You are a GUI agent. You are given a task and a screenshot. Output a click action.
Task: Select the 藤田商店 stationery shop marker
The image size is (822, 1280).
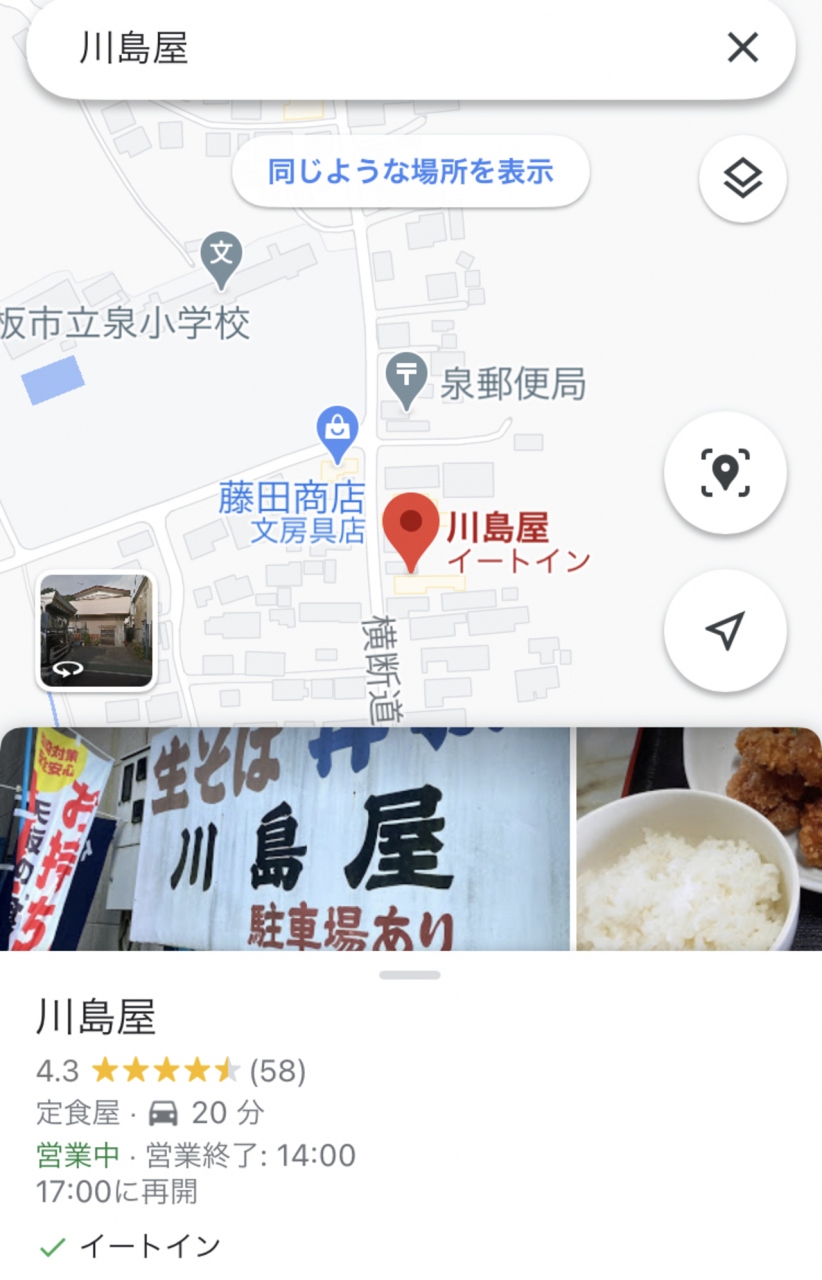338,428
